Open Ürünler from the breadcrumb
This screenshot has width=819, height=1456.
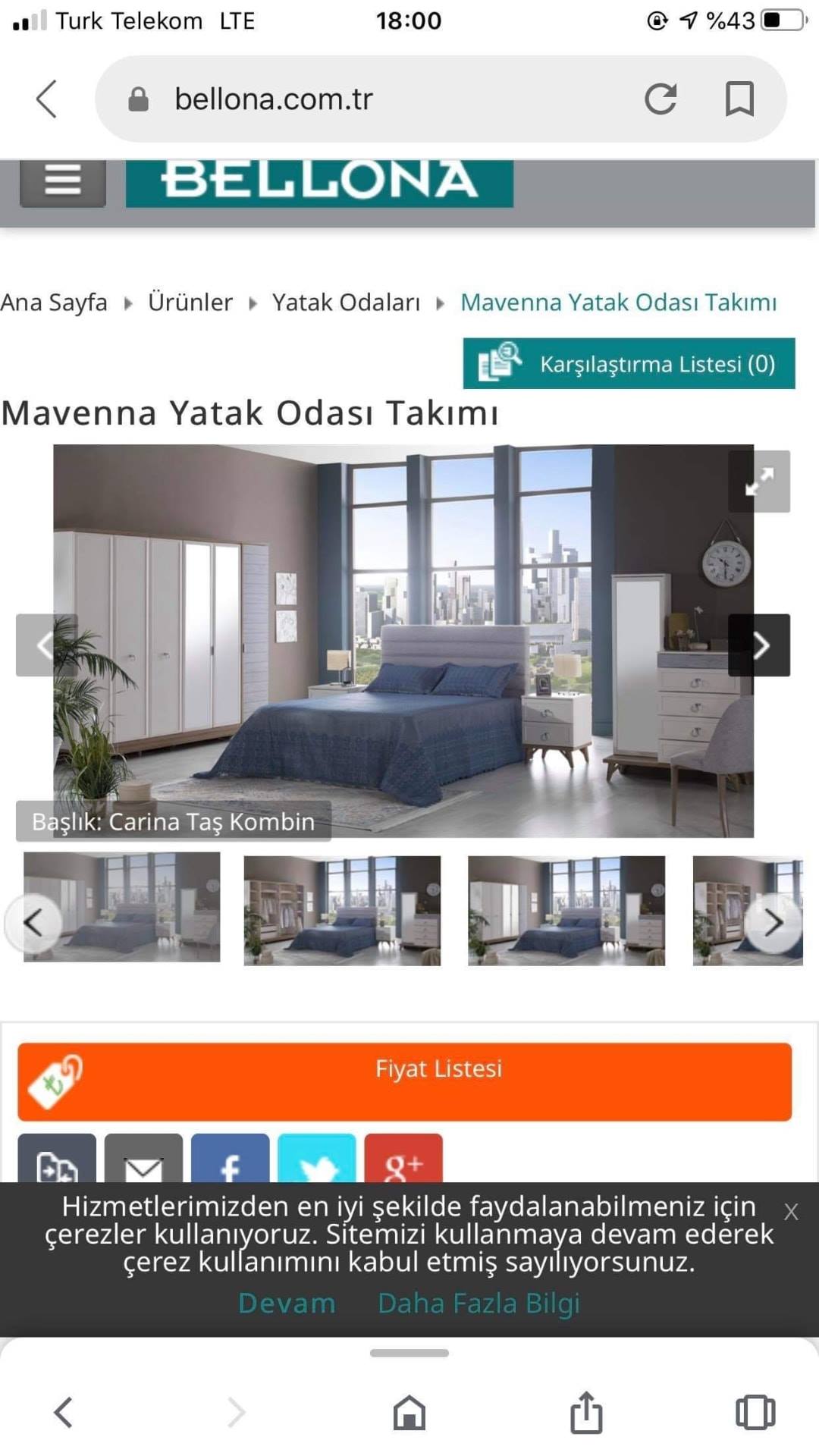tap(190, 302)
